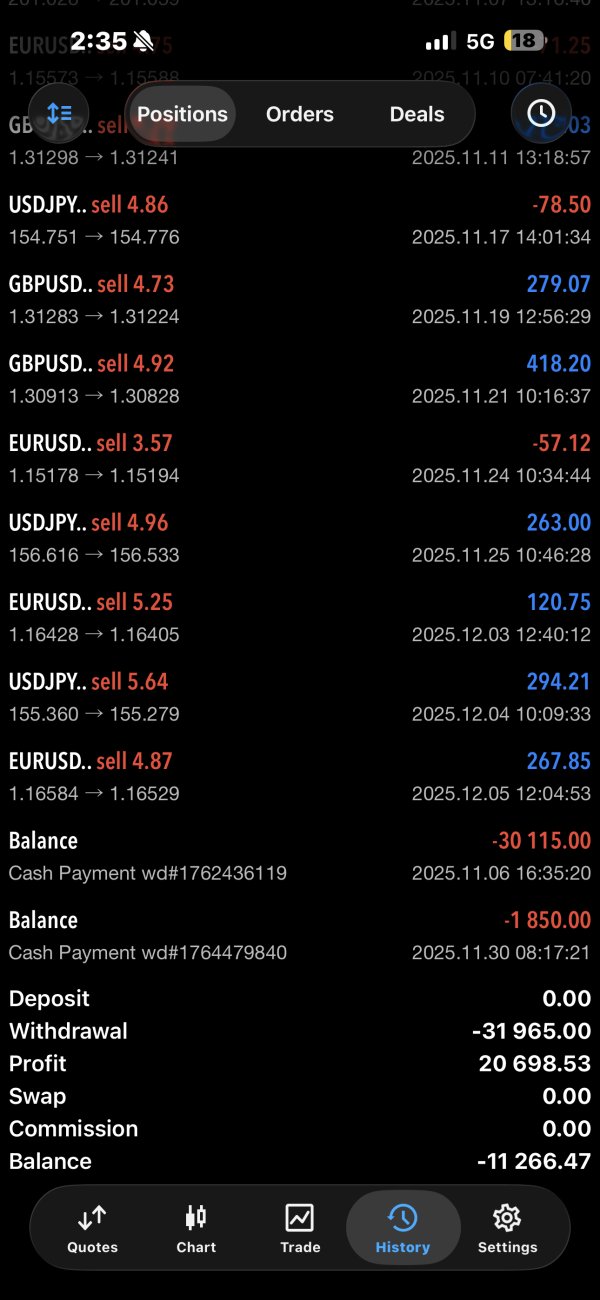Open the Chart tab
This screenshot has width=600, height=1300.
click(x=196, y=1228)
